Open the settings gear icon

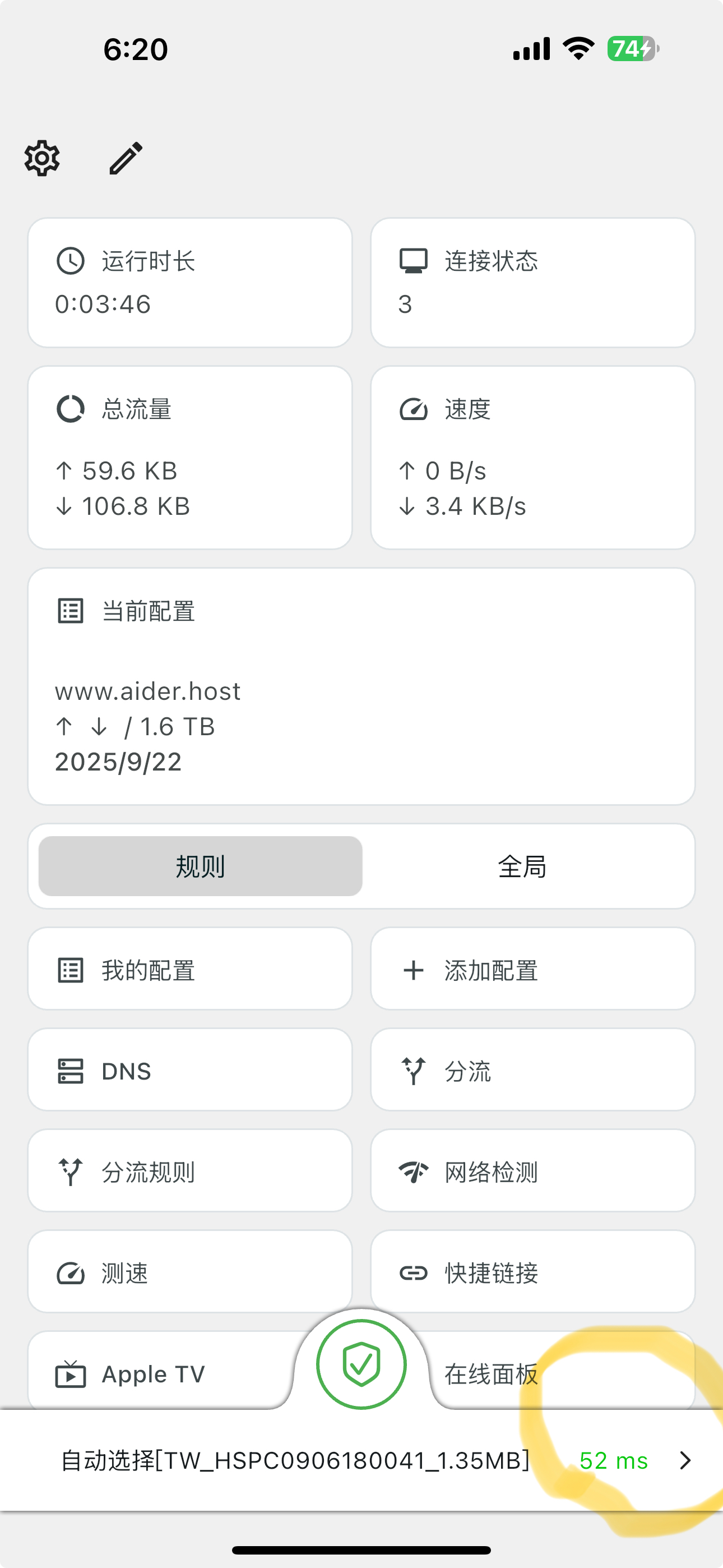[42, 158]
